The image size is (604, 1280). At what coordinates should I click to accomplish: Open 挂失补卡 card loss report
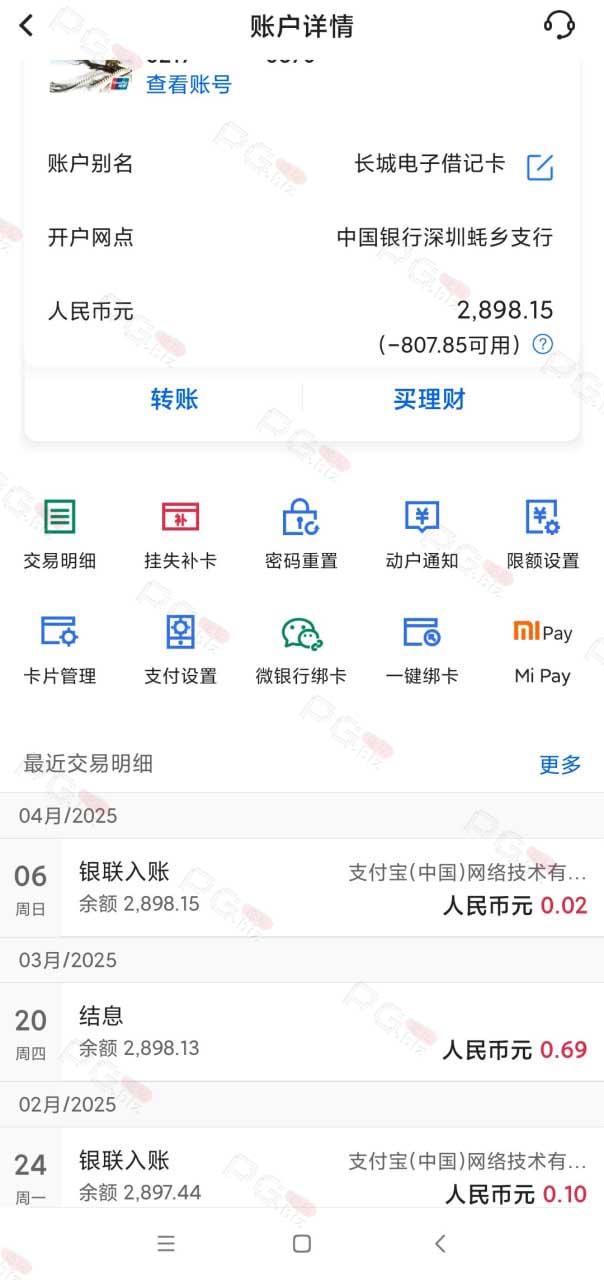(180, 535)
